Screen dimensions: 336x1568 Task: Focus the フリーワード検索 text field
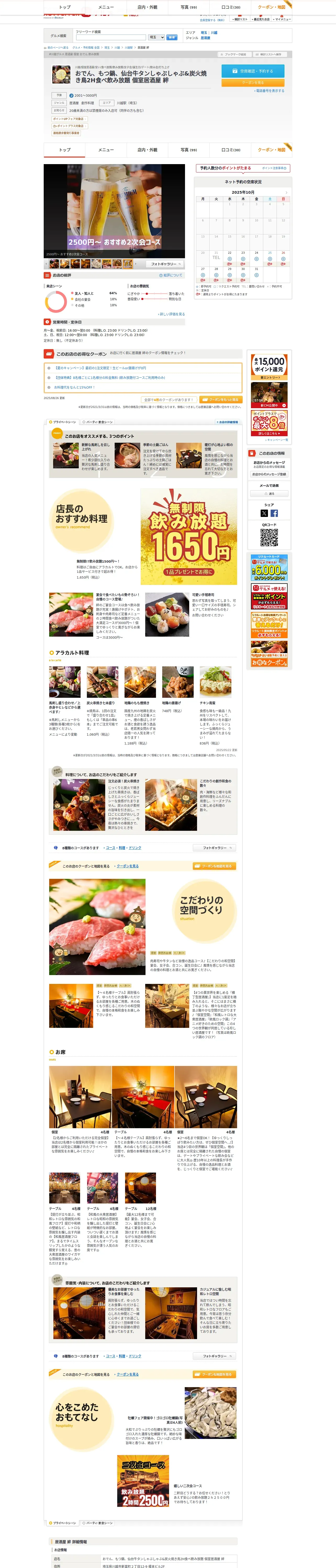tap(110, 37)
